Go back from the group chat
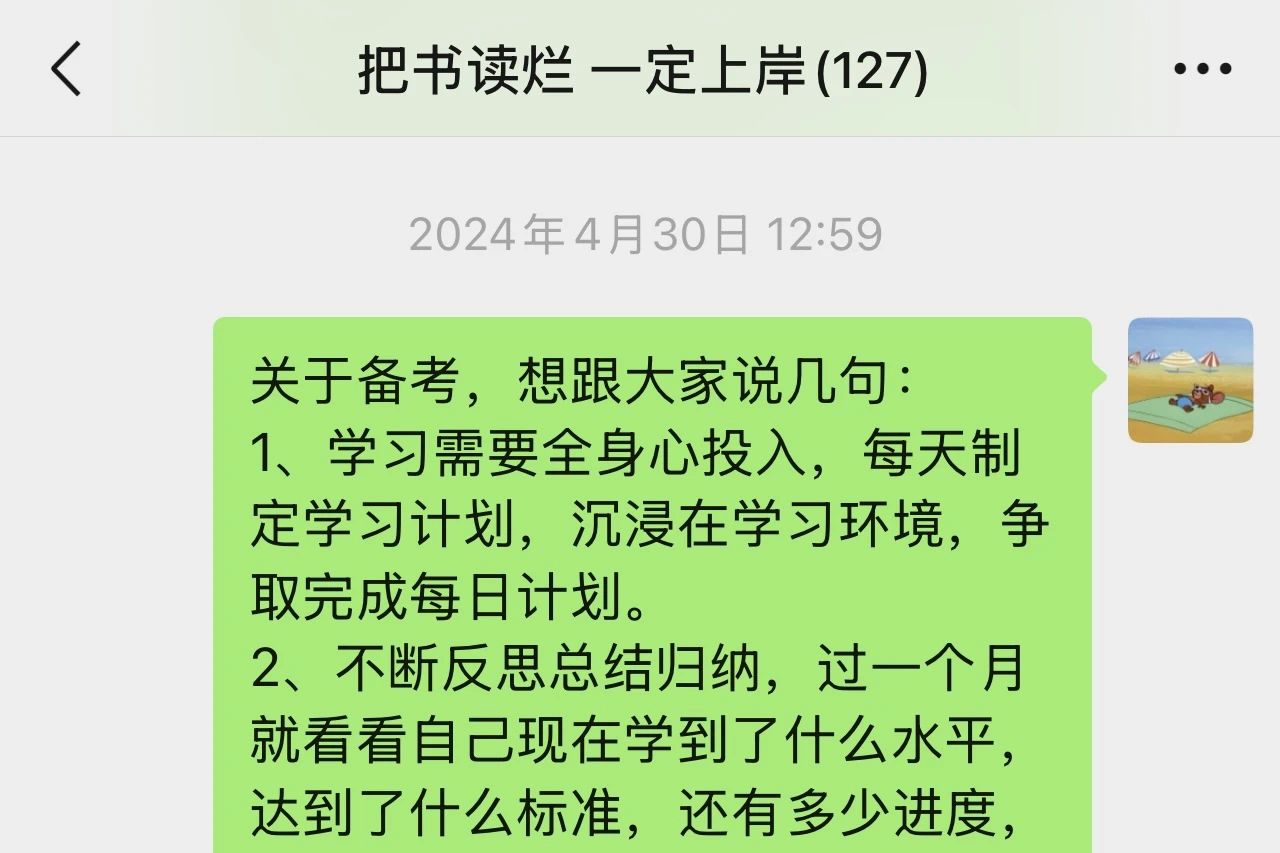The image size is (1280, 853). tap(66, 70)
